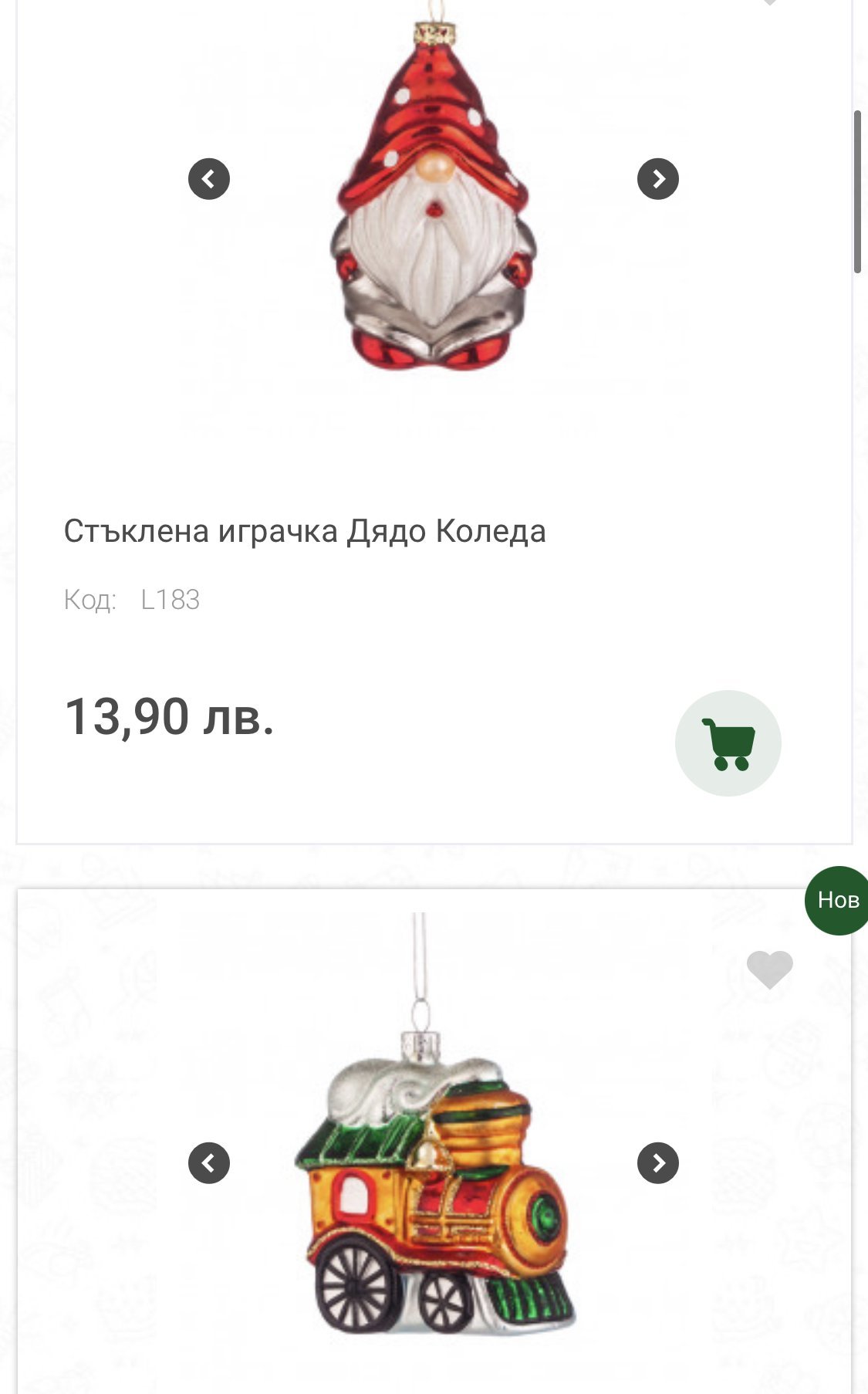Show next image of the Дядо Коледа ornament

657,179
